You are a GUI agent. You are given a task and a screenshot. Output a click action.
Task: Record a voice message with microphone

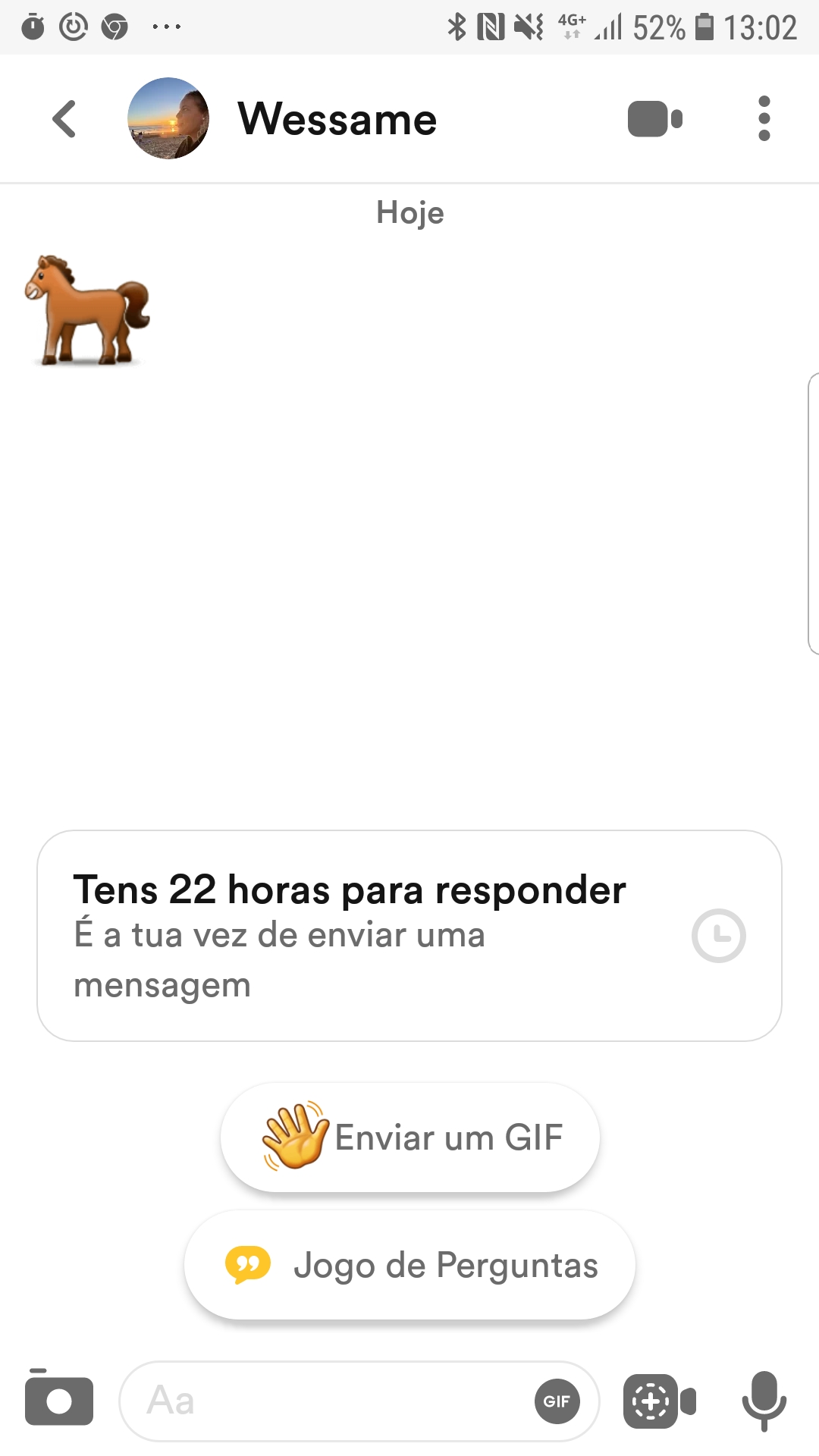click(x=764, y=1401)
